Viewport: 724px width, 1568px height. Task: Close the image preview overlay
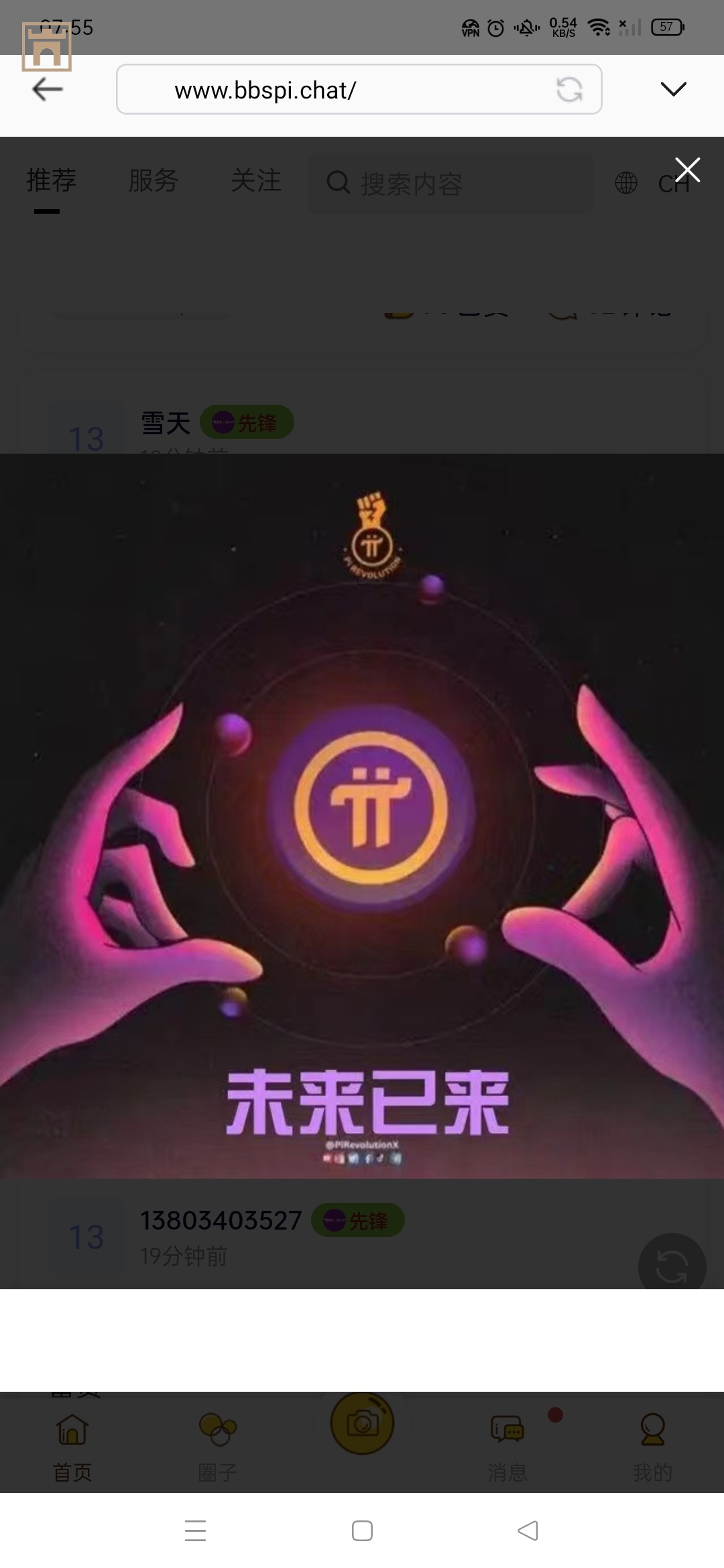tap(687, 170)
